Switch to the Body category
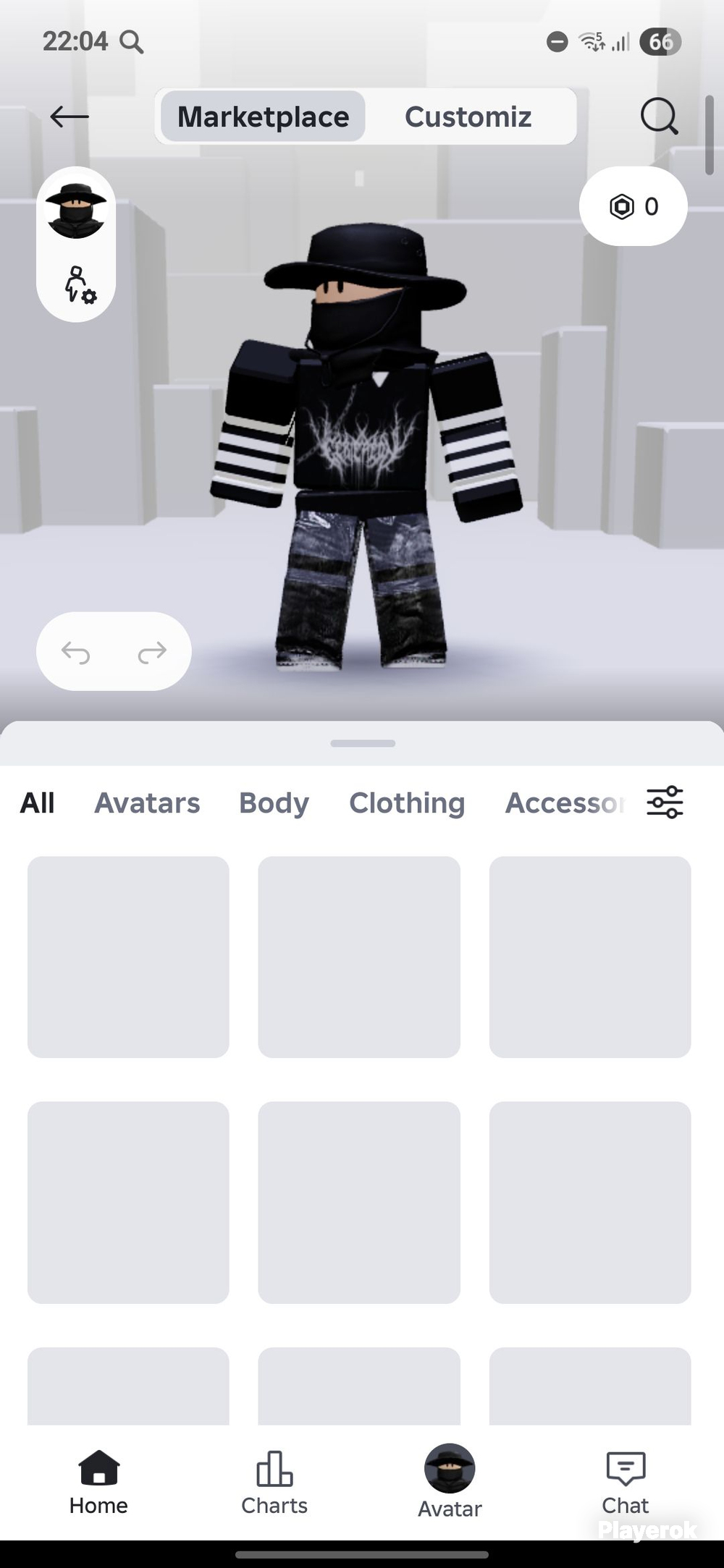Viewport: 724px width, 1568px height. coord(274,803)
